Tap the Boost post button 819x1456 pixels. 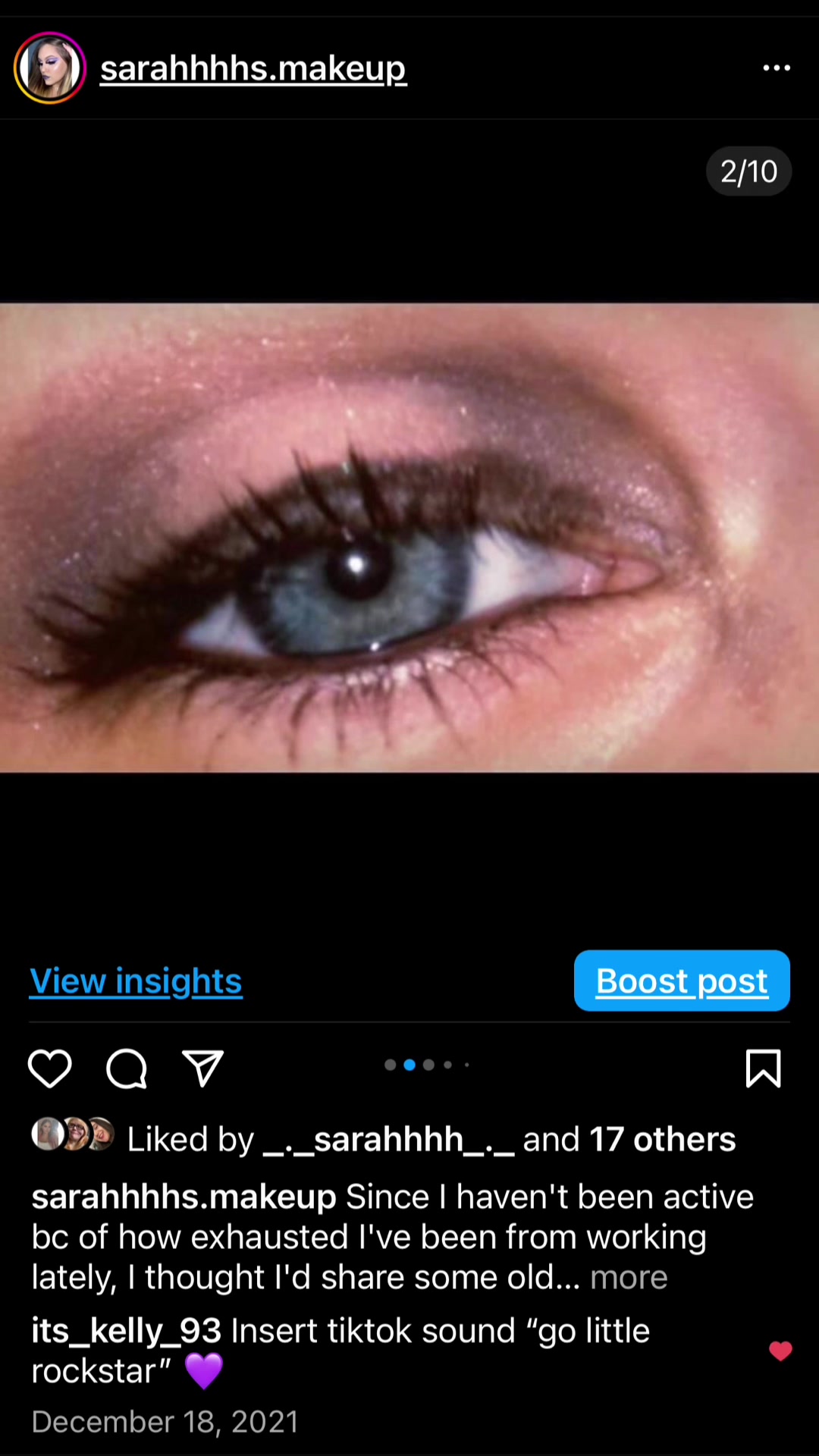682,981
